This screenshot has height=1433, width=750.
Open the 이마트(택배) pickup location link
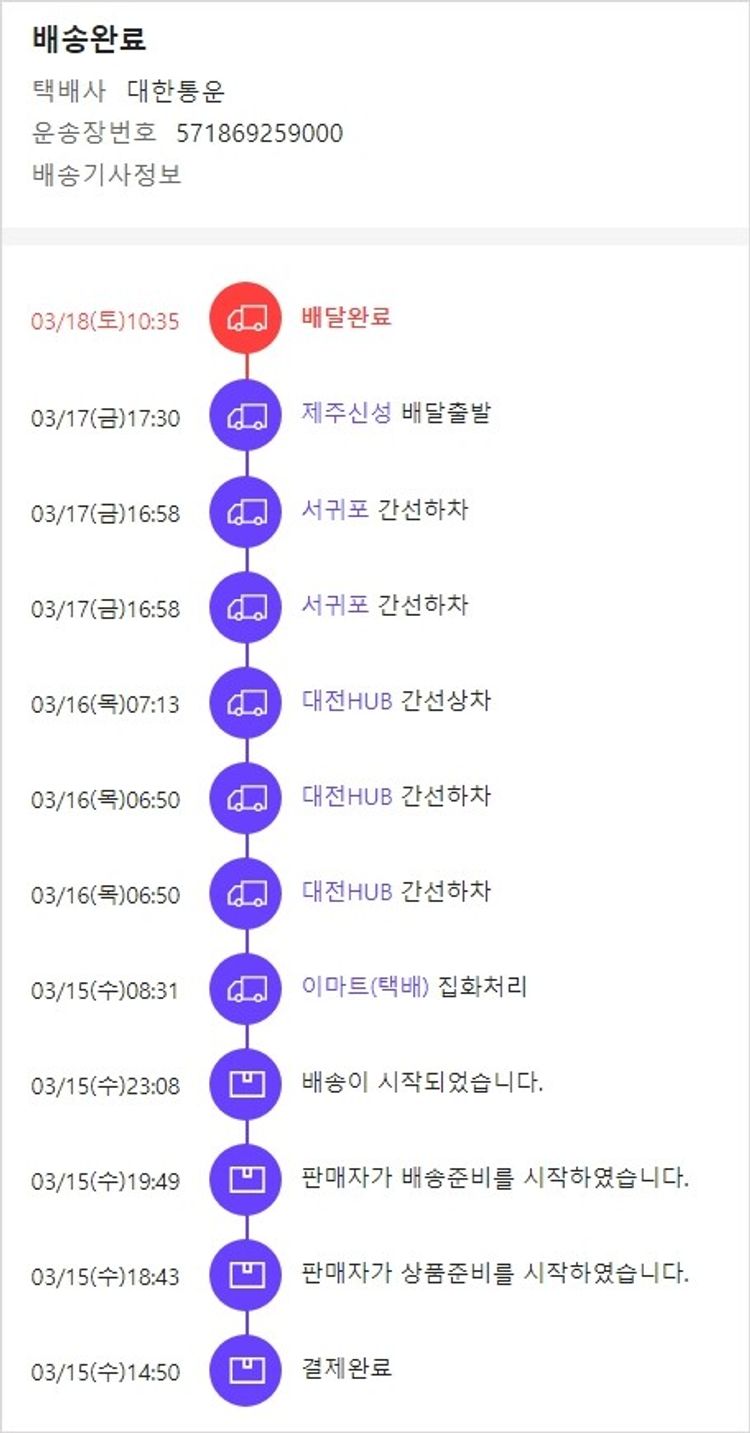pyautogui.click(x=365, y=987)
